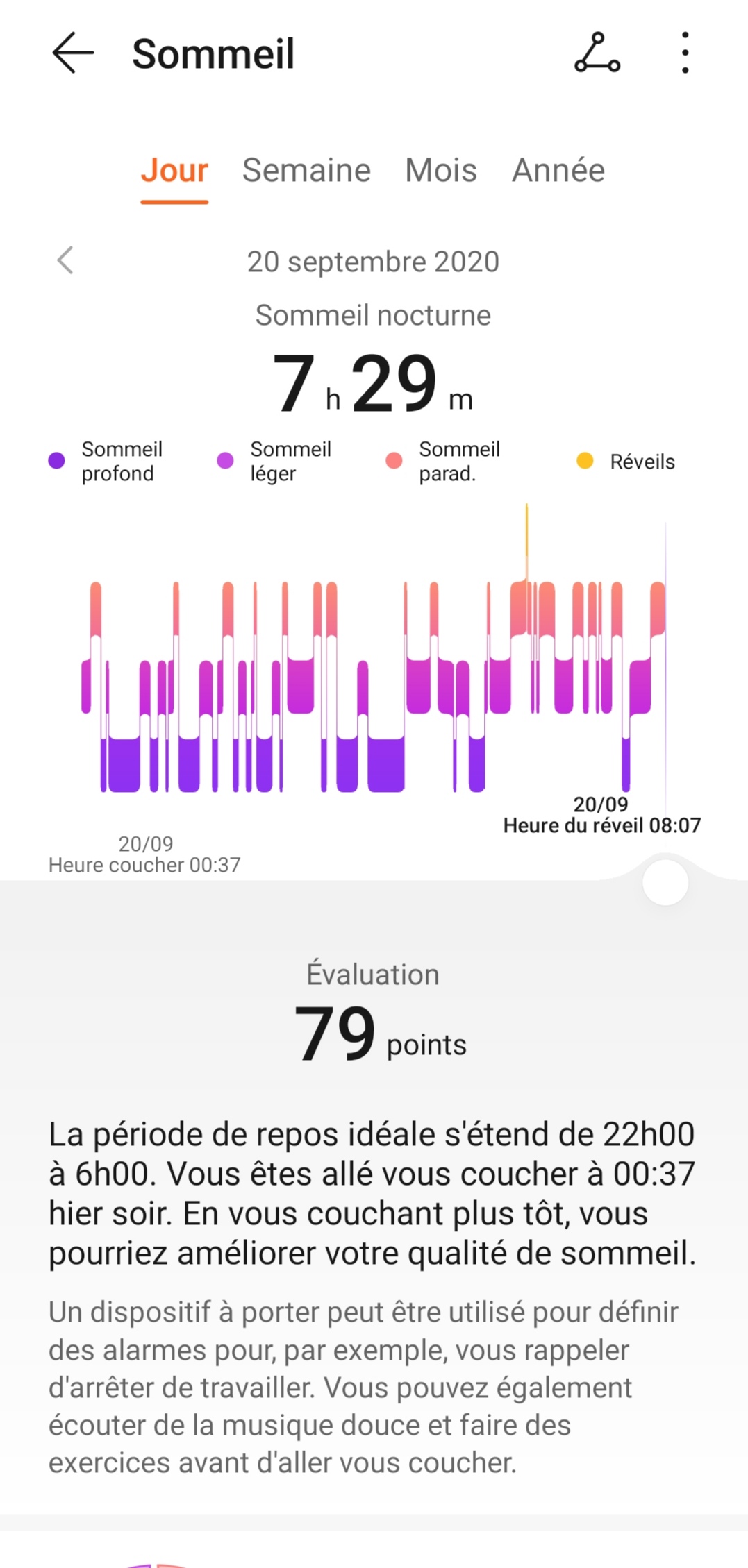Select the Réveils legend dot
748x1568 pixels.
pyautogui.click(x=585, y=460)
